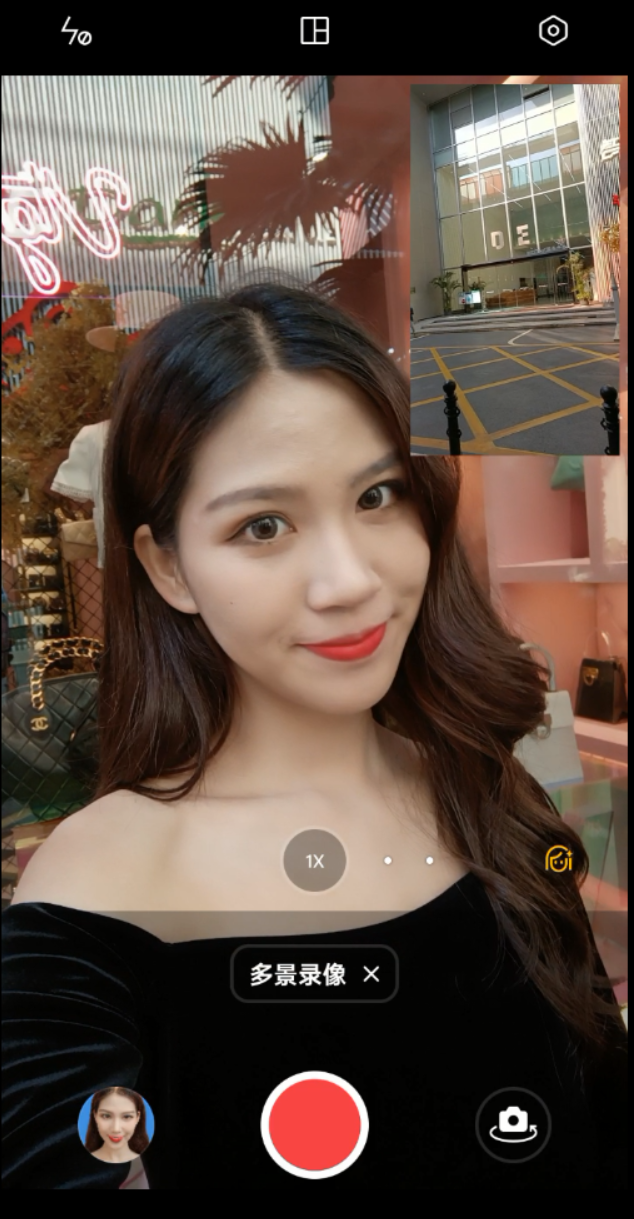Viewport: 634px width, 1219px height.
Task: Tap the rear camera preview window
Action: [515, 268]
